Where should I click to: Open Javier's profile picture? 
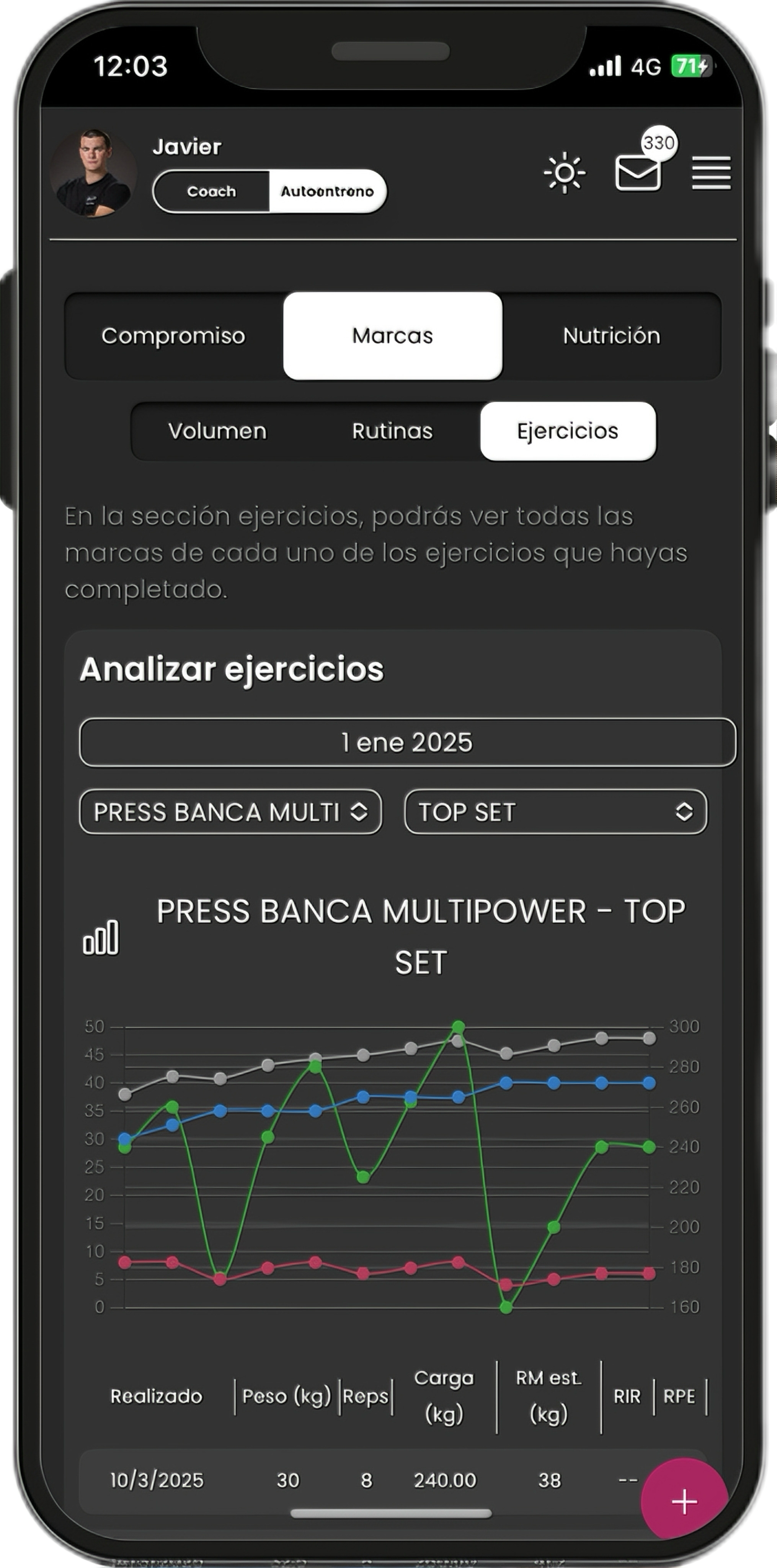(93, 173)
